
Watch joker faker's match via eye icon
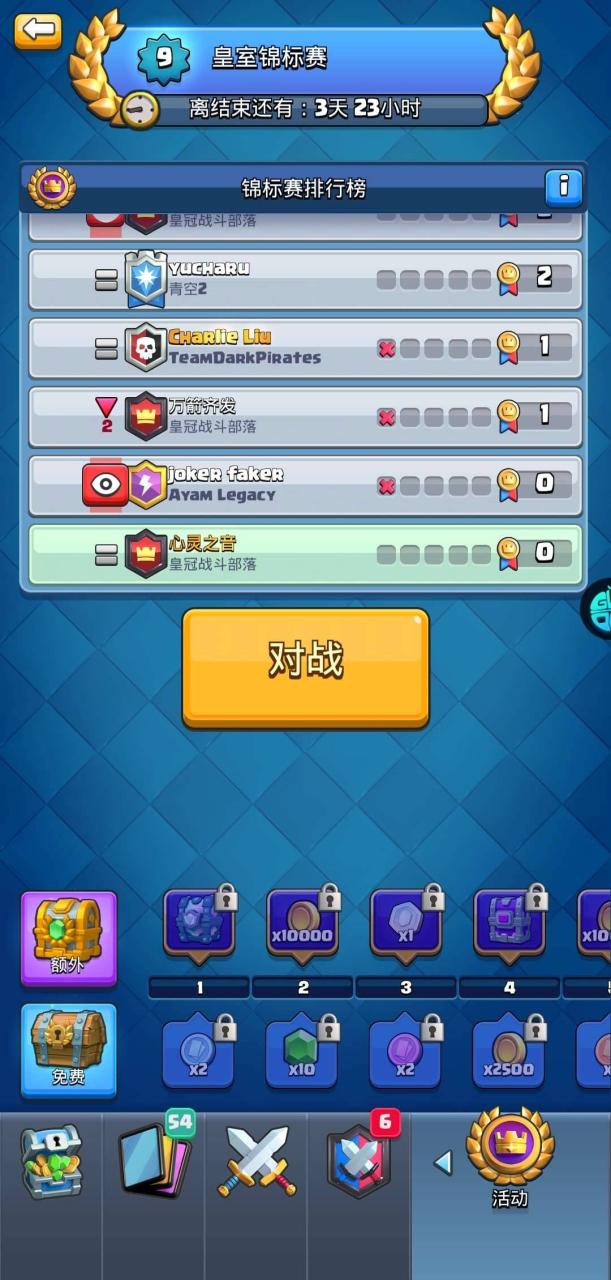coord(106,485)
